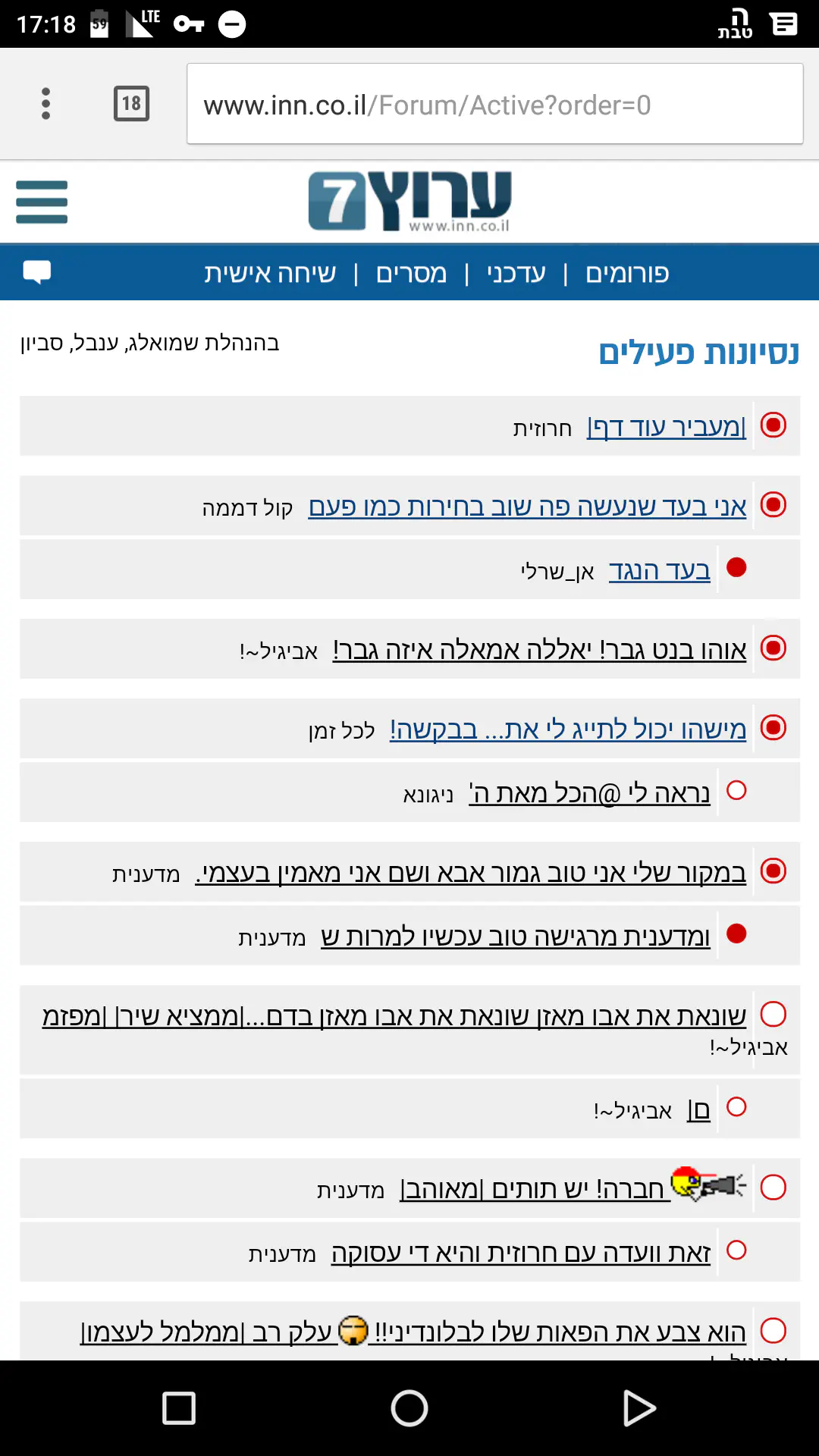The width and height of the screenshot is (819, 1456).
Task: Open the browser overflow menu
Action: pyautogui.click(x=45, y=103)
